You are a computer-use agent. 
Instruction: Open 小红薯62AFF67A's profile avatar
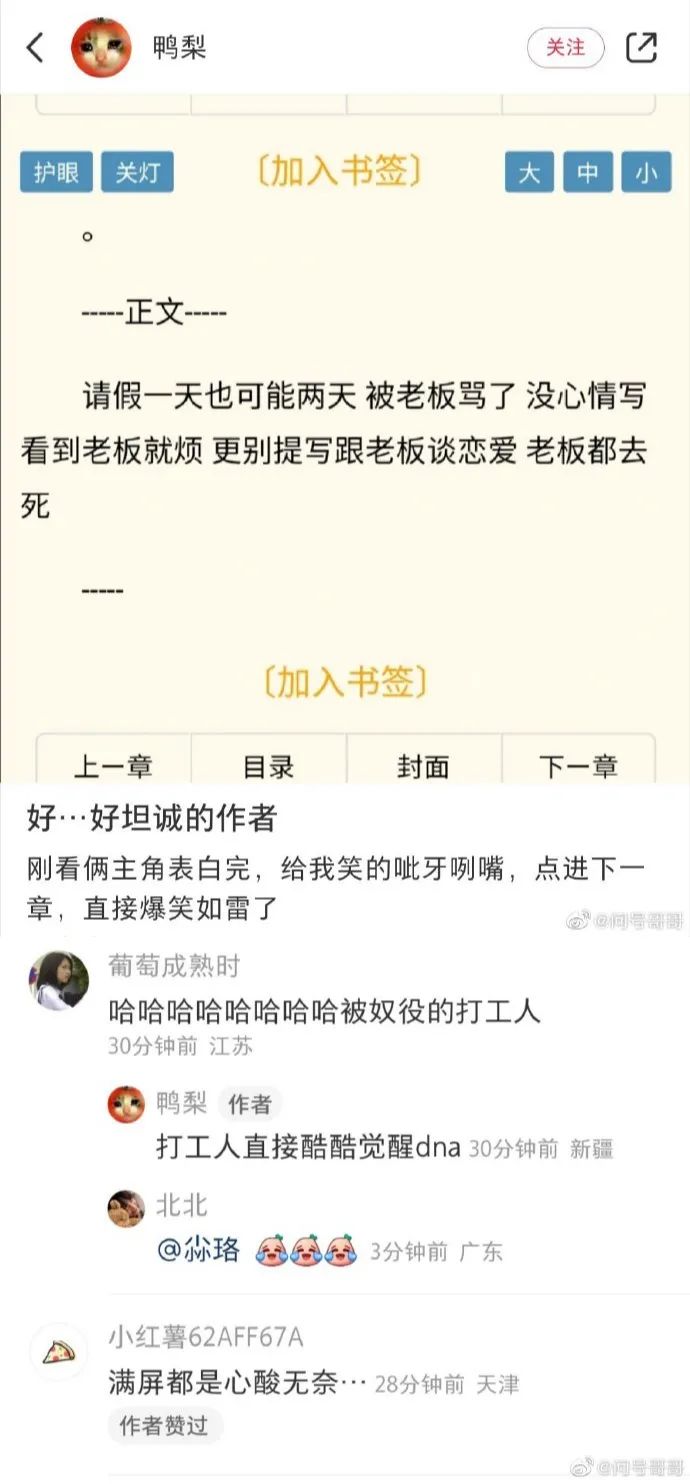(59, 1353)
